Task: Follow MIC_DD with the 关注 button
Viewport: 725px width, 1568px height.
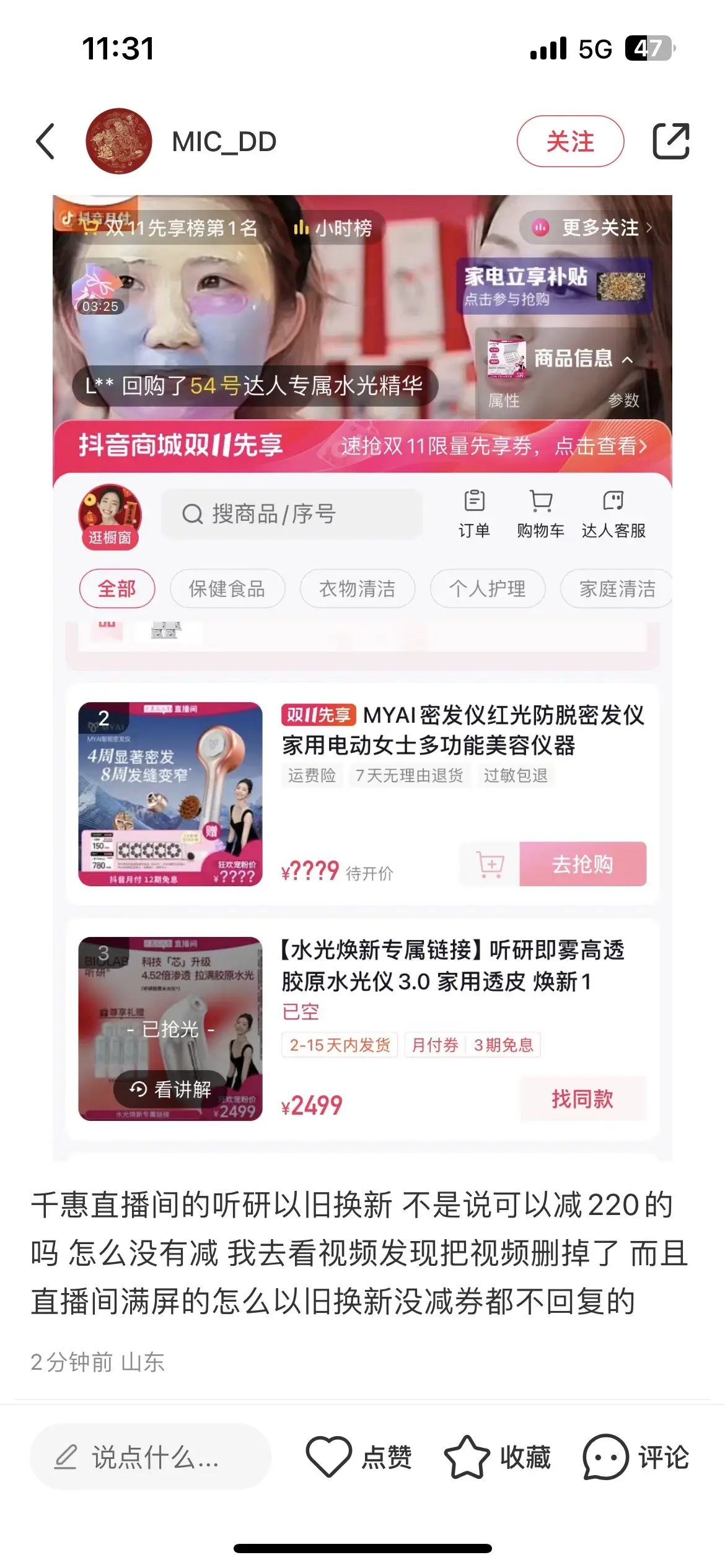Action: 569,142
